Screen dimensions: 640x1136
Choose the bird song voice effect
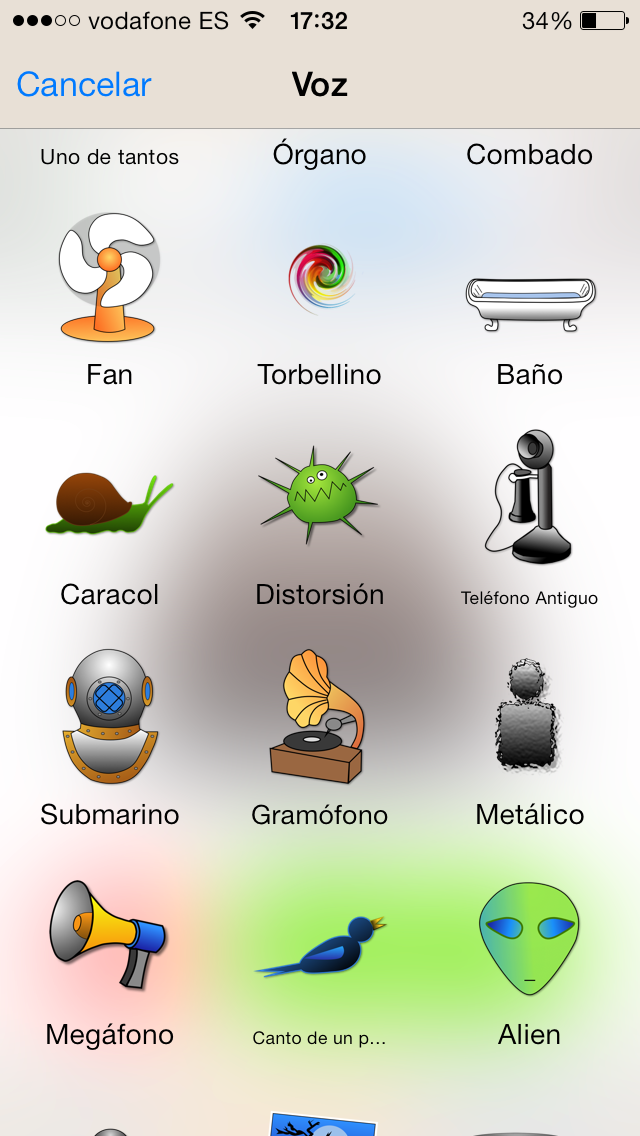point(319,950)
